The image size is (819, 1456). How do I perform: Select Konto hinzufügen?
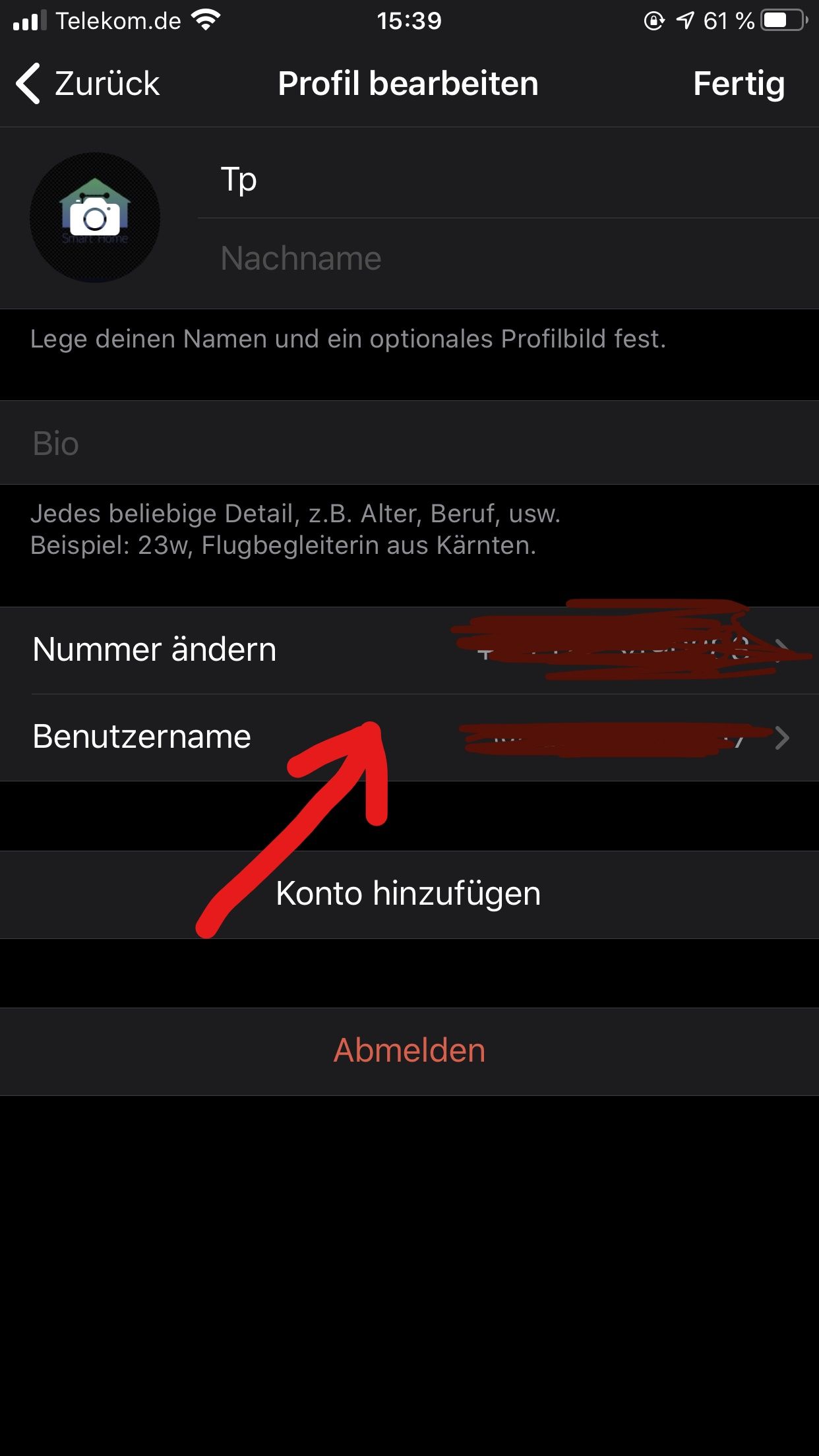[409, 894]
